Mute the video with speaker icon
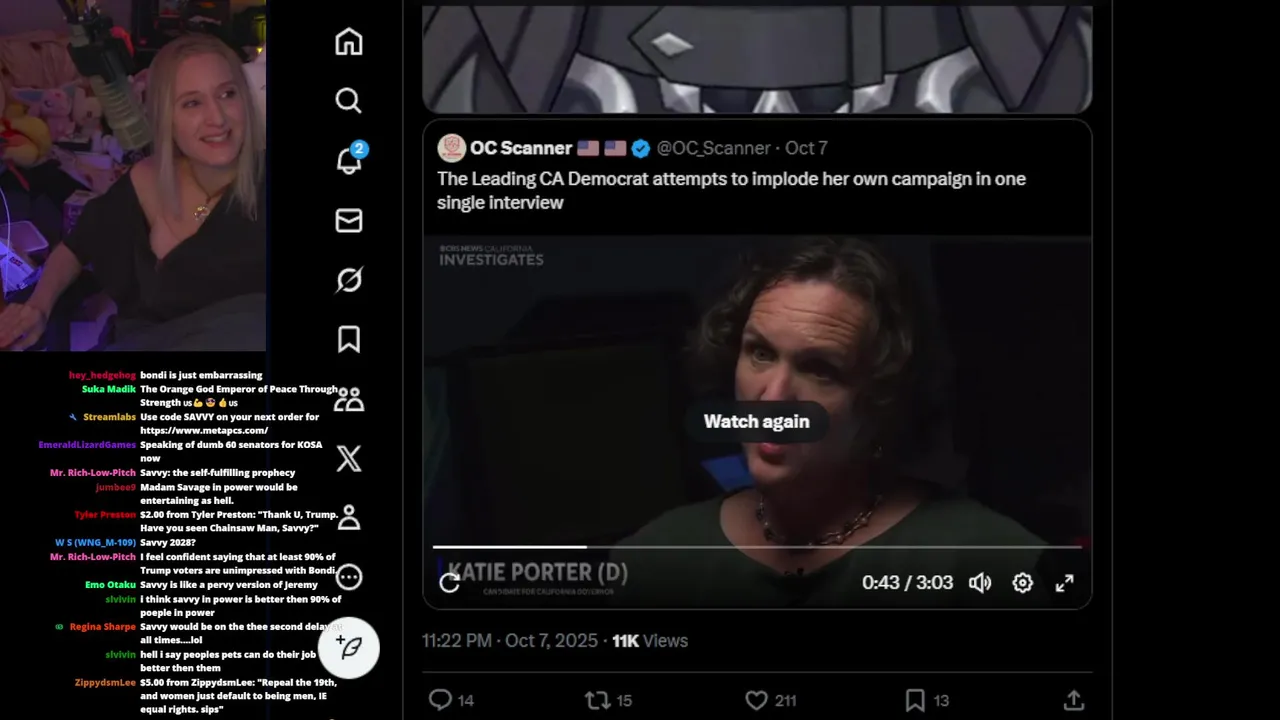 (979, 582)
